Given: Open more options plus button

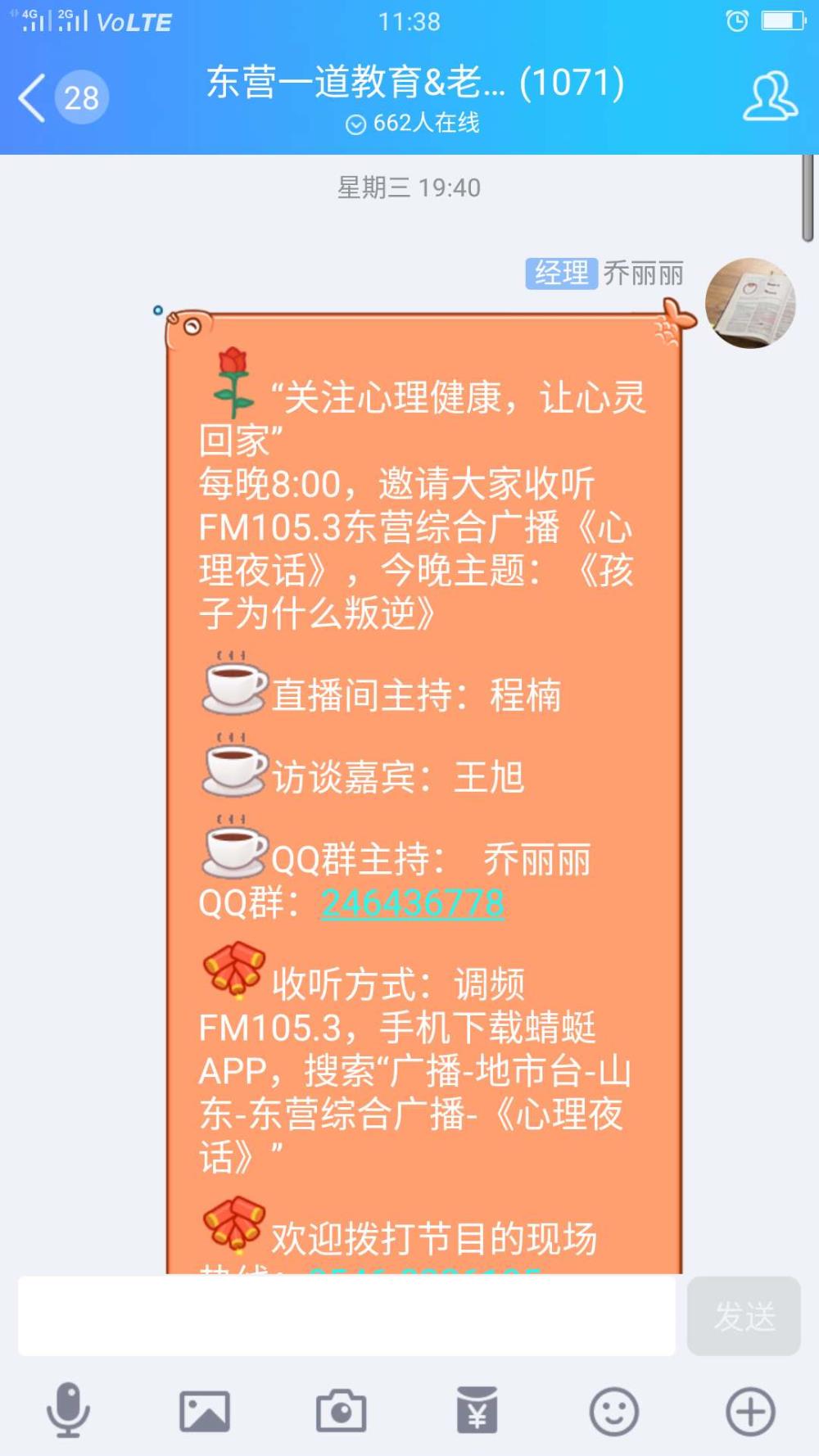Looking at the screenshot, I should tap(750, 1411).
